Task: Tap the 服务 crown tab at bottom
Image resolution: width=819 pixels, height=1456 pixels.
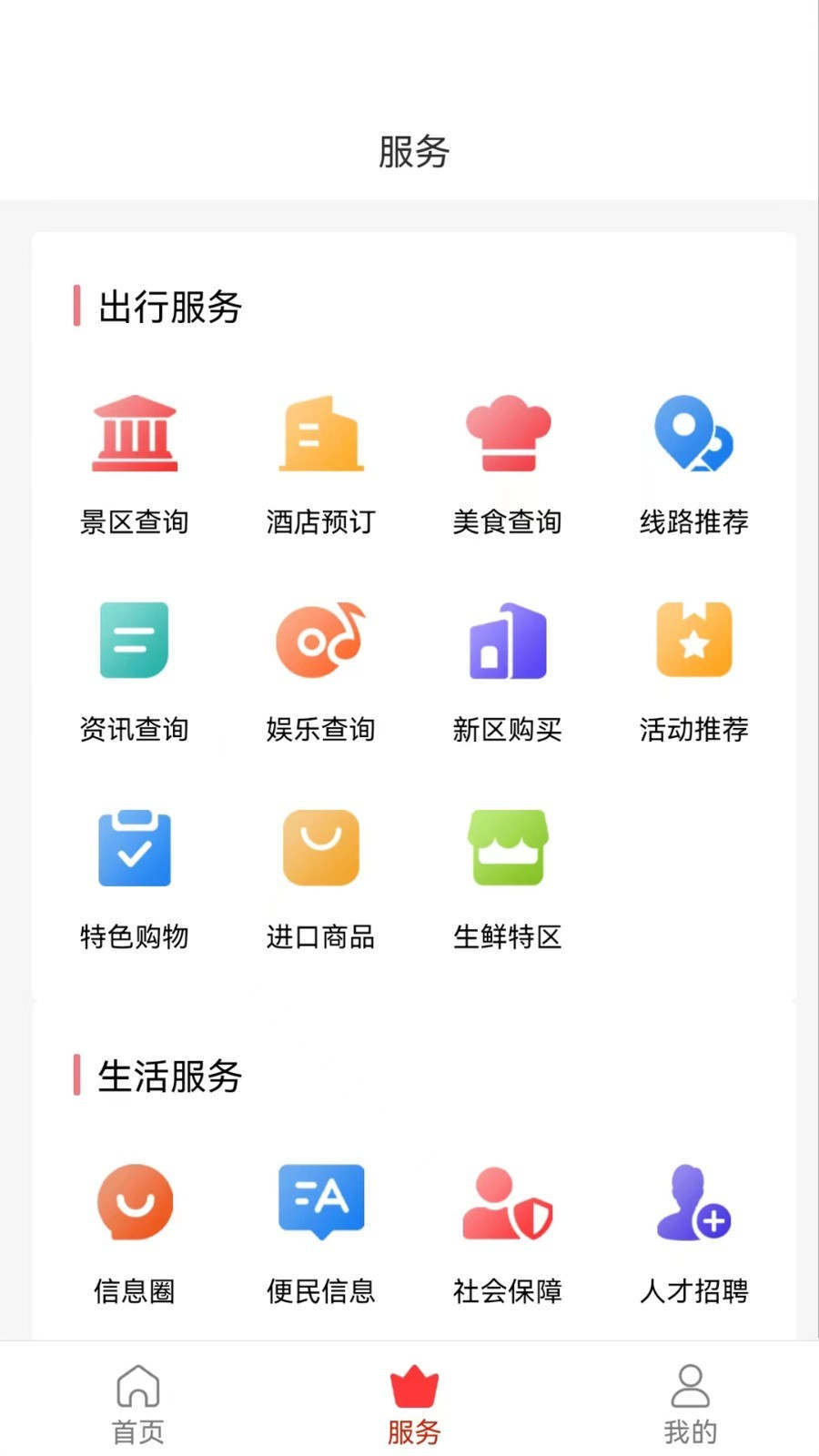Action: pyautogui.click(x=412, y=1401)
